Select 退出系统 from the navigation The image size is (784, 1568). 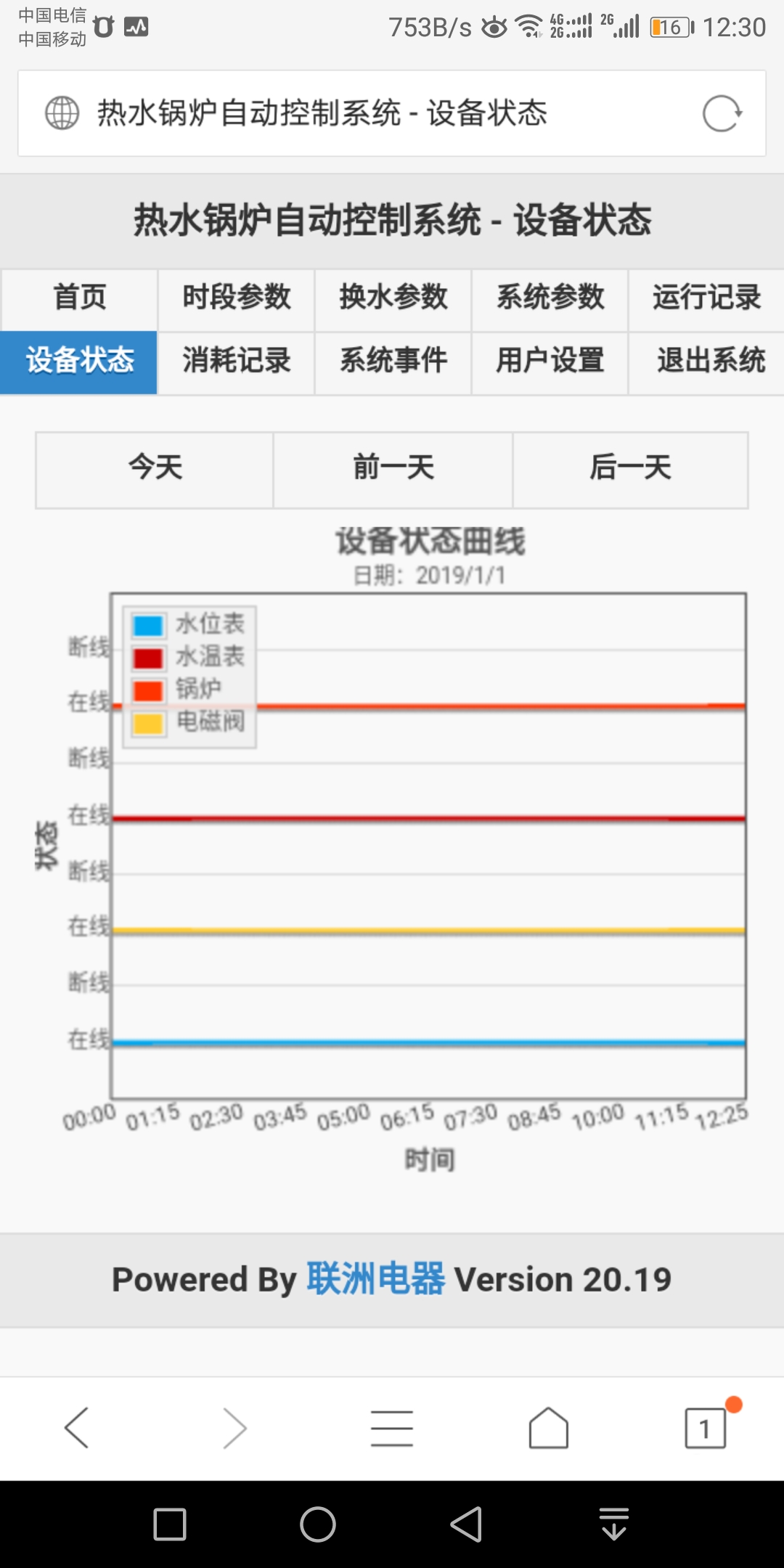705,361
